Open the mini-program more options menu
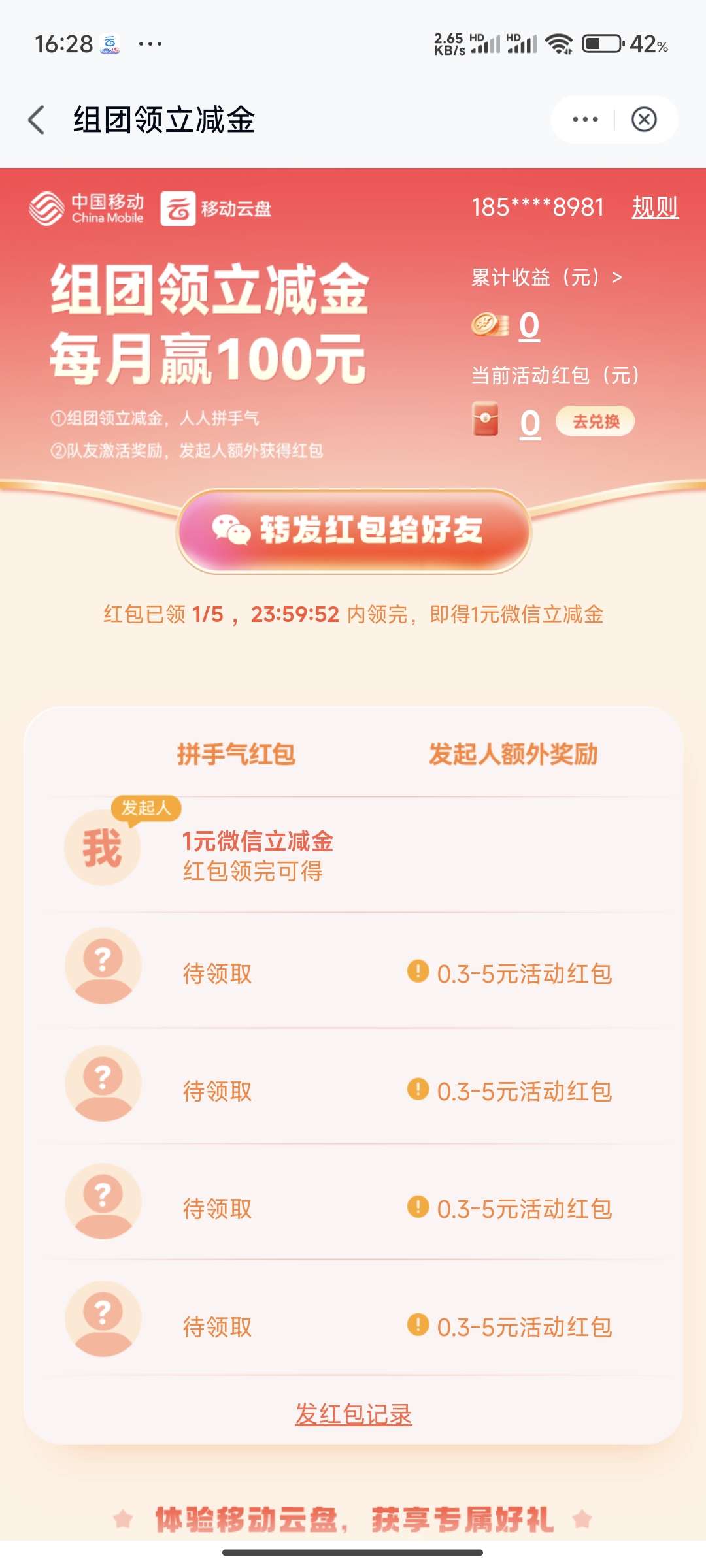The width and height of the screenshot is (706, 1568). click(x=584, y=120)
